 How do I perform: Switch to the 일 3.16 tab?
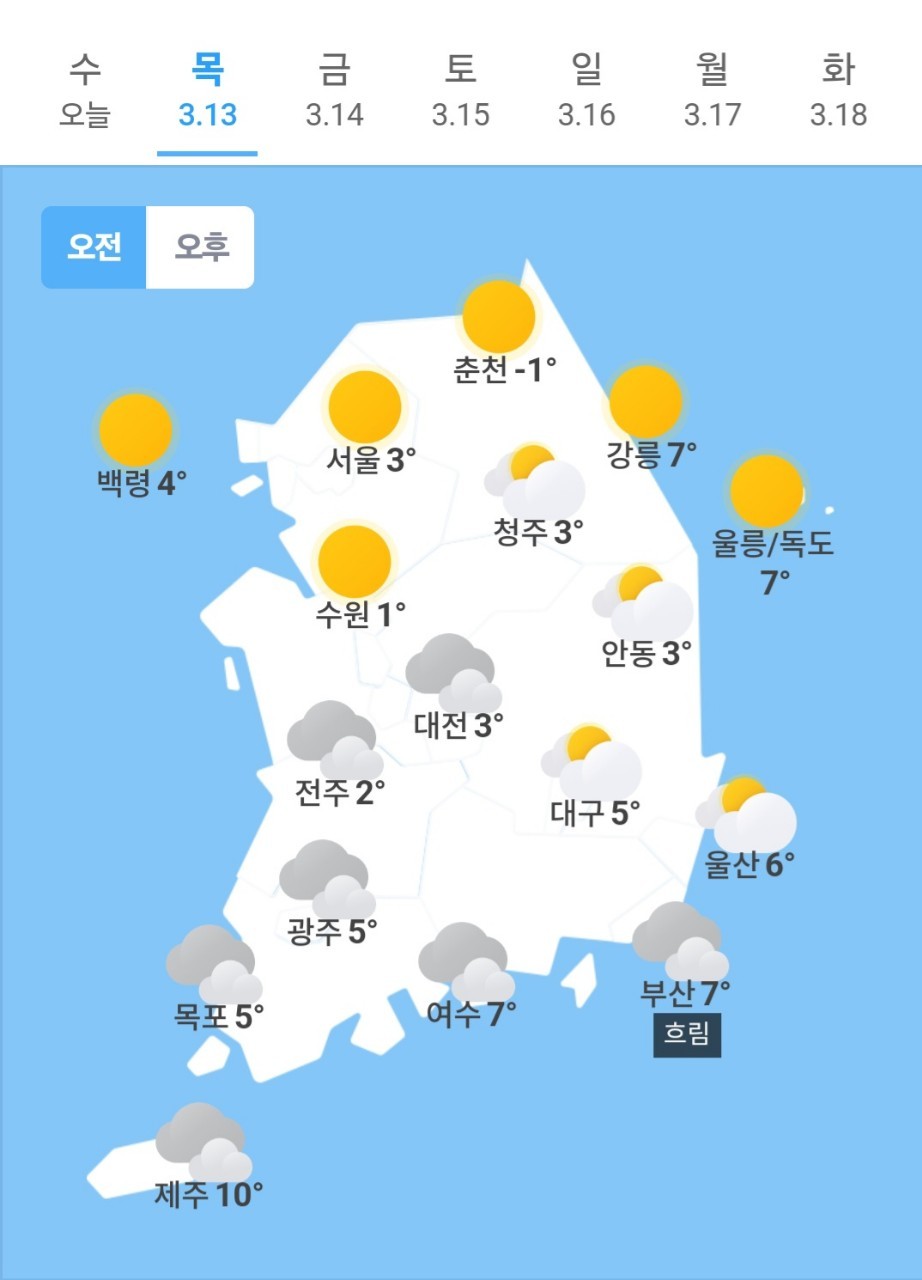pyautogui.click(x=586, y=92)
